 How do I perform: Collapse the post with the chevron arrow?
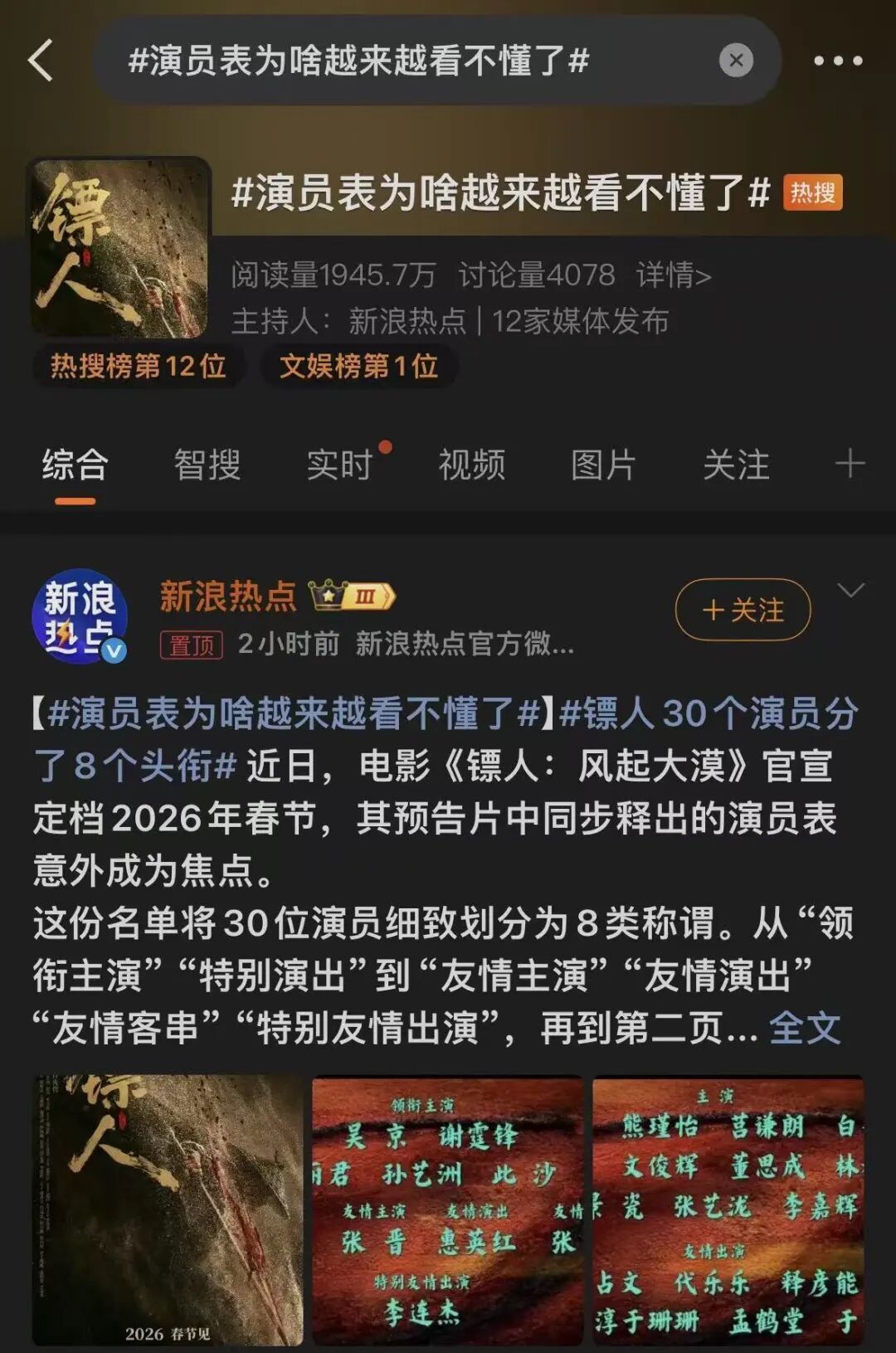(850, 591)
